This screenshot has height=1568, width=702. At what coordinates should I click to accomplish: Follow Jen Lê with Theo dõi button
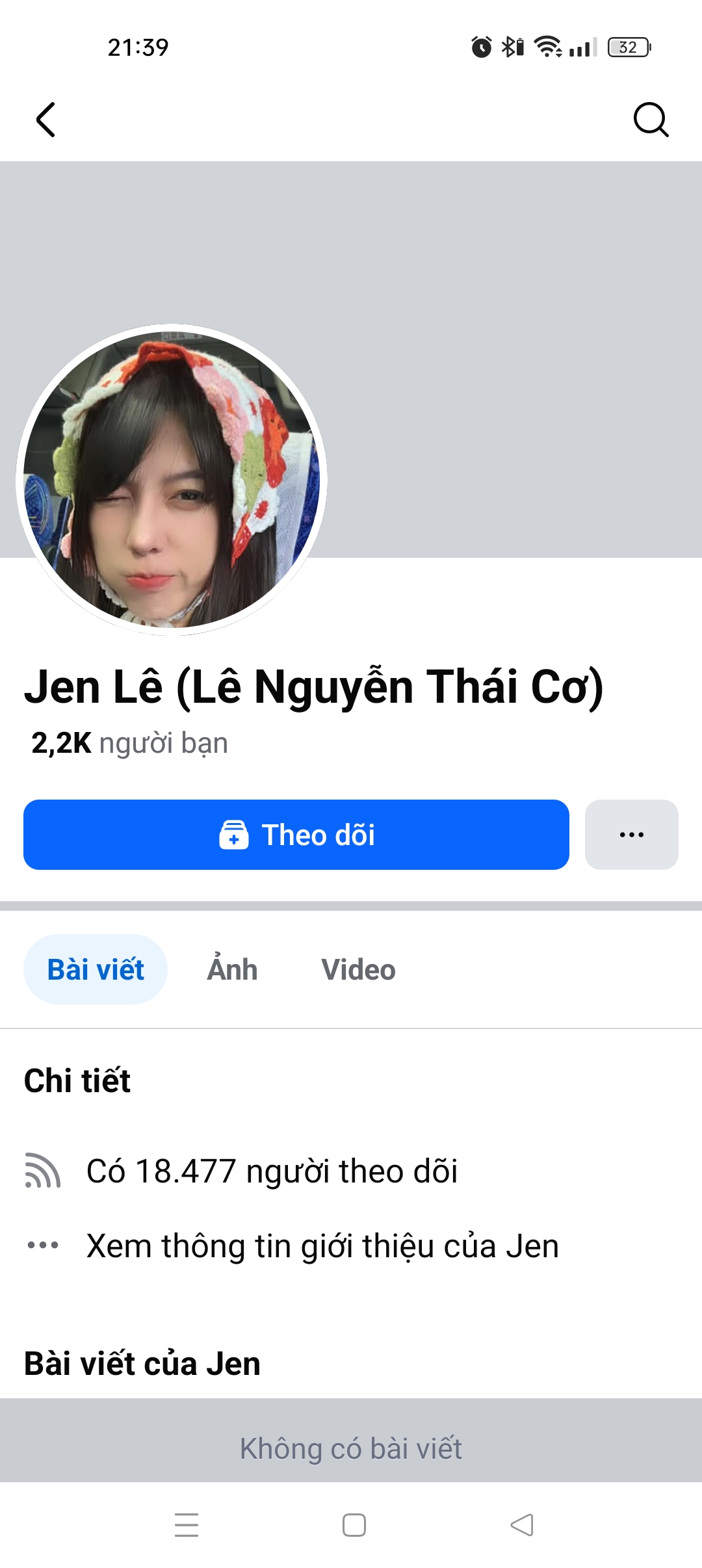(296, 835)
